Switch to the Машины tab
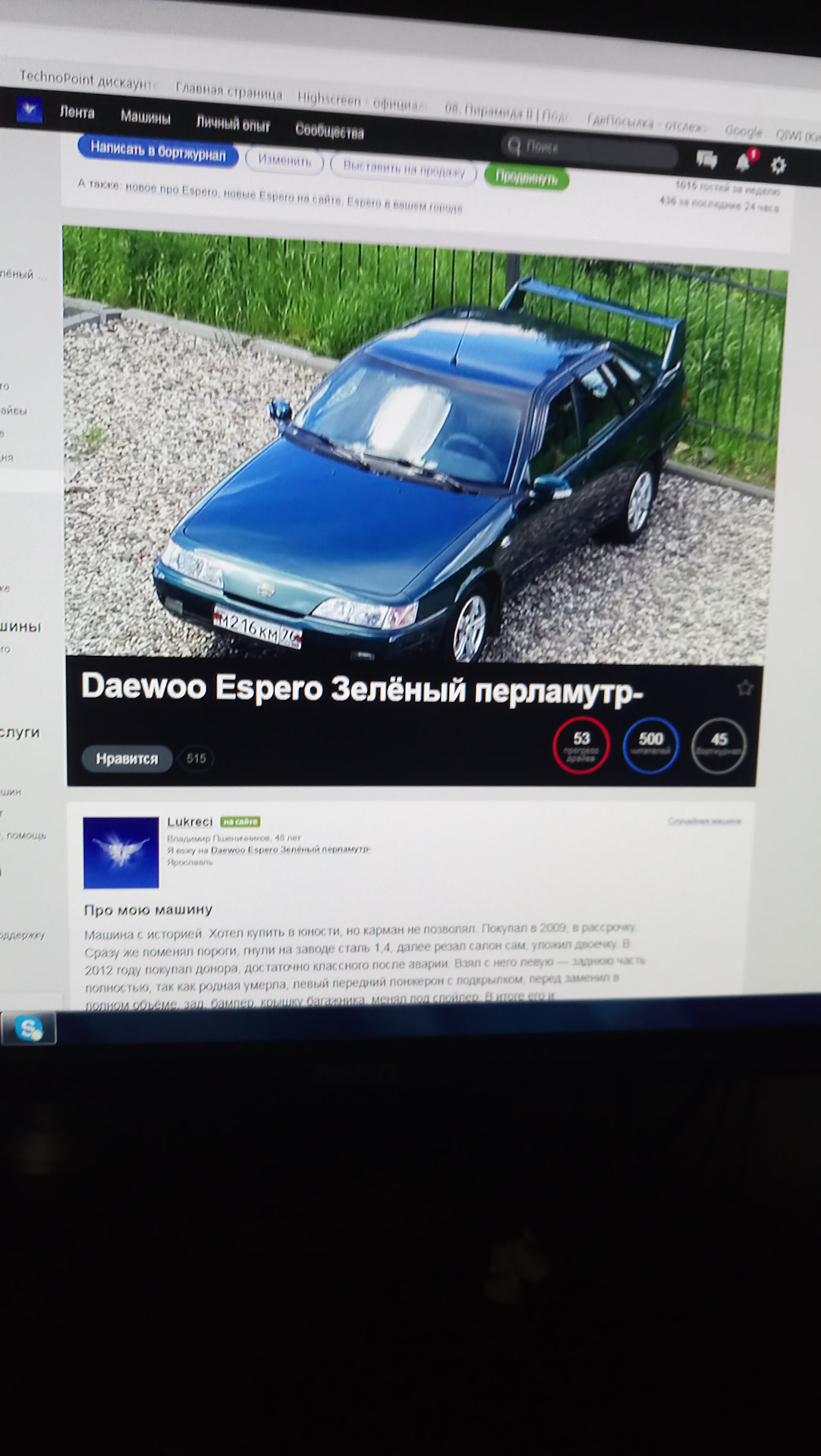The height and width of the screenshot is (1456, 821). pos(146,118)
